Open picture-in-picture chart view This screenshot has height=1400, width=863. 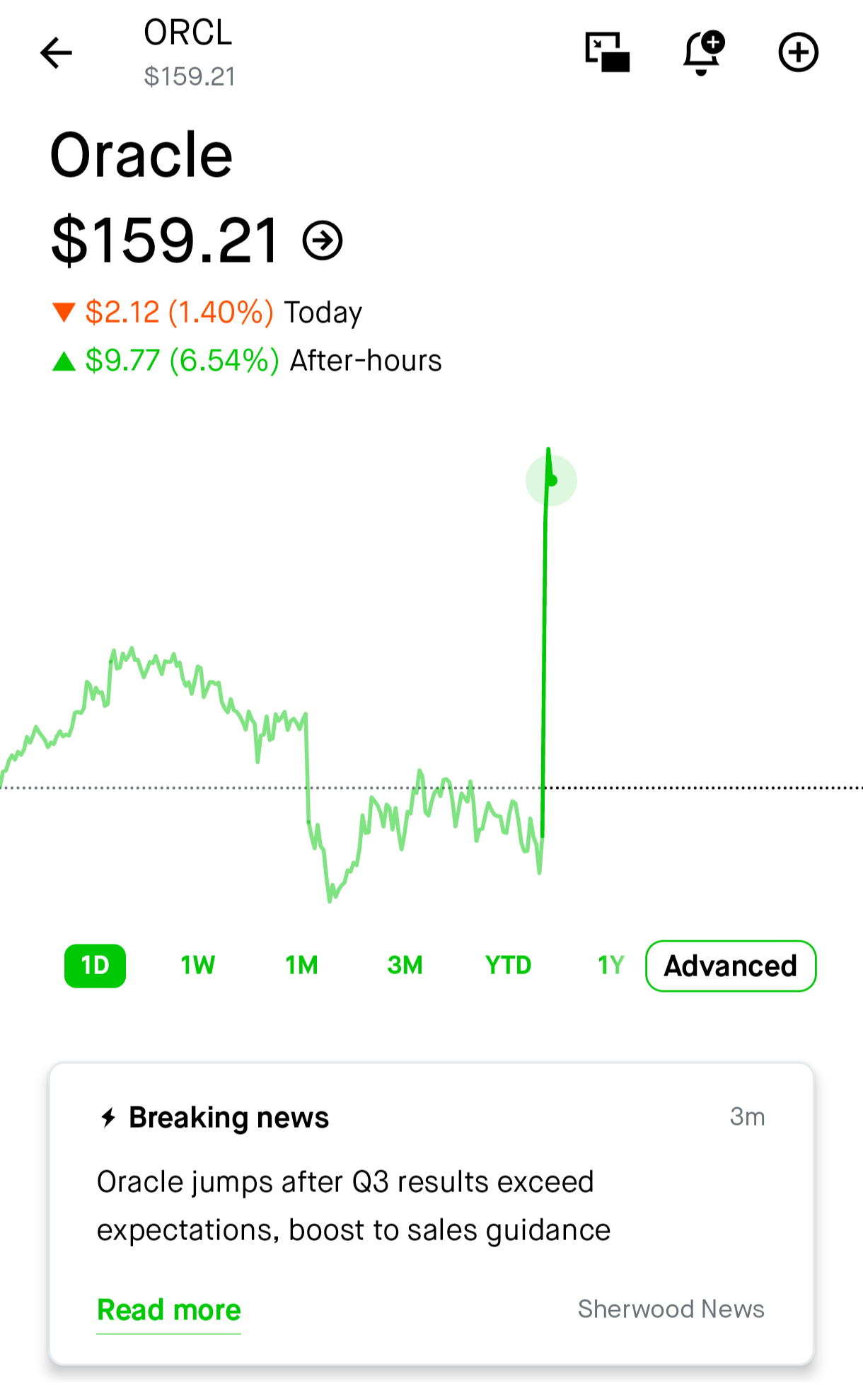tap(608, 52)
